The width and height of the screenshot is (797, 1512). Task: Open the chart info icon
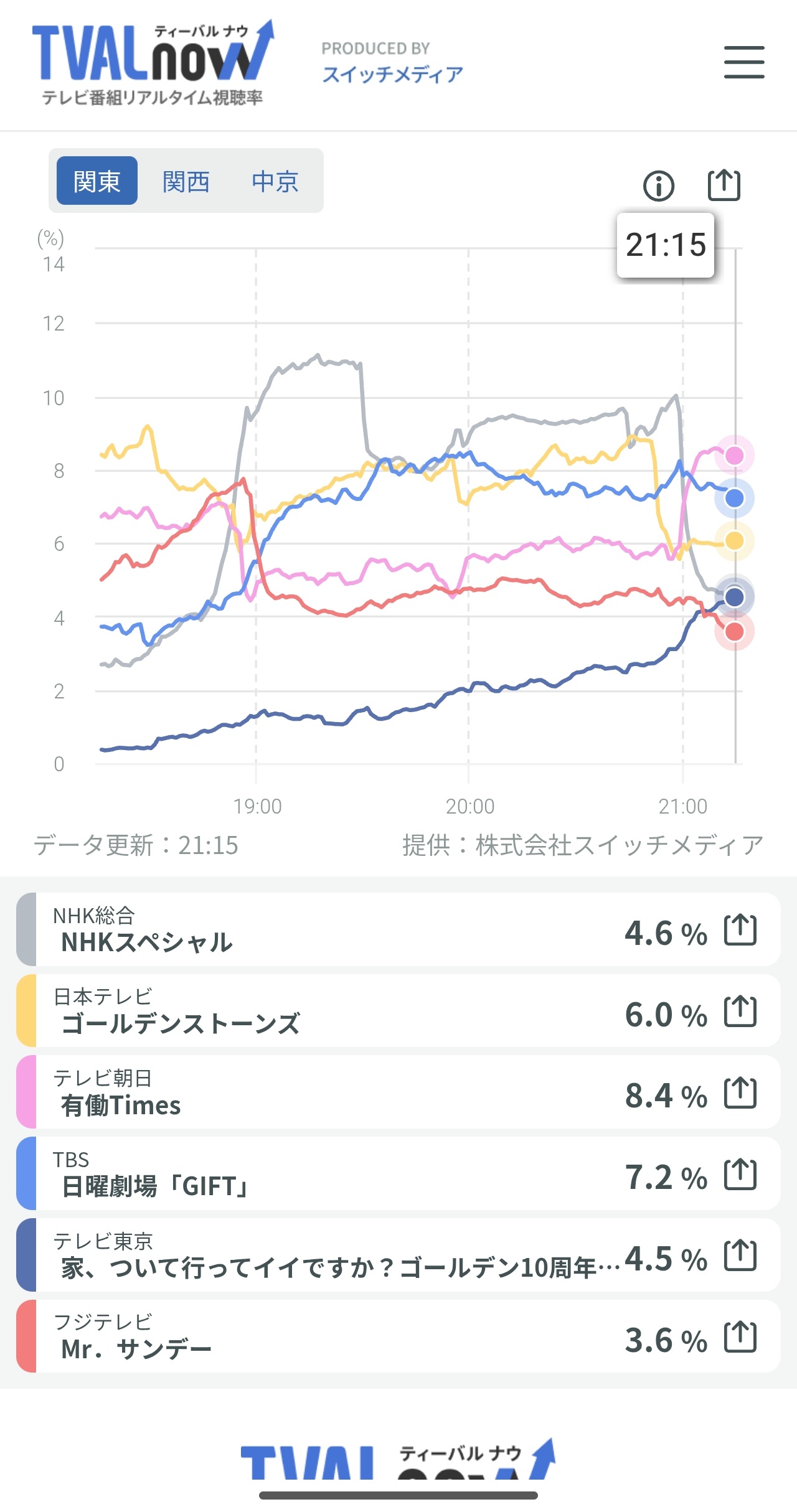[x=658, y=185]
